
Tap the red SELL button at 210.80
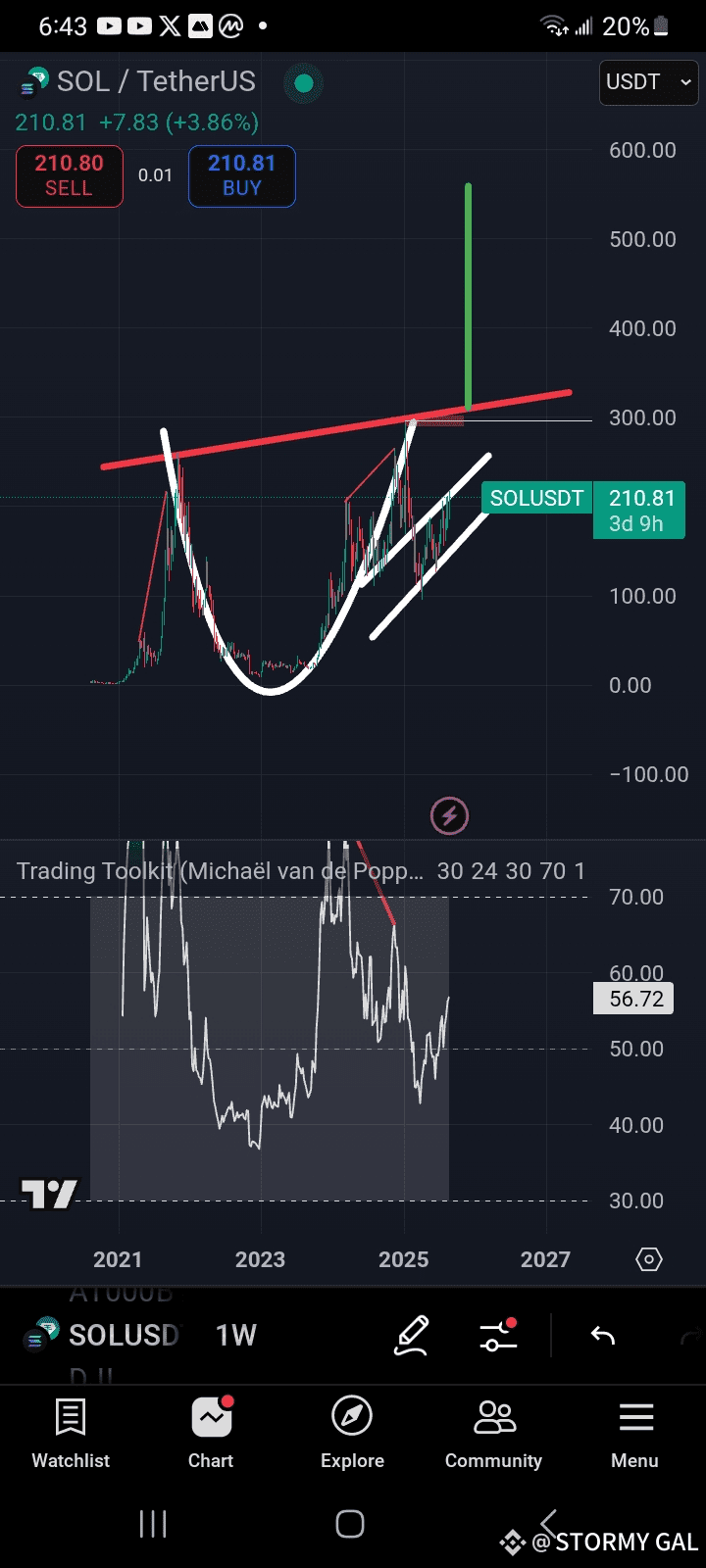[70, 176]
